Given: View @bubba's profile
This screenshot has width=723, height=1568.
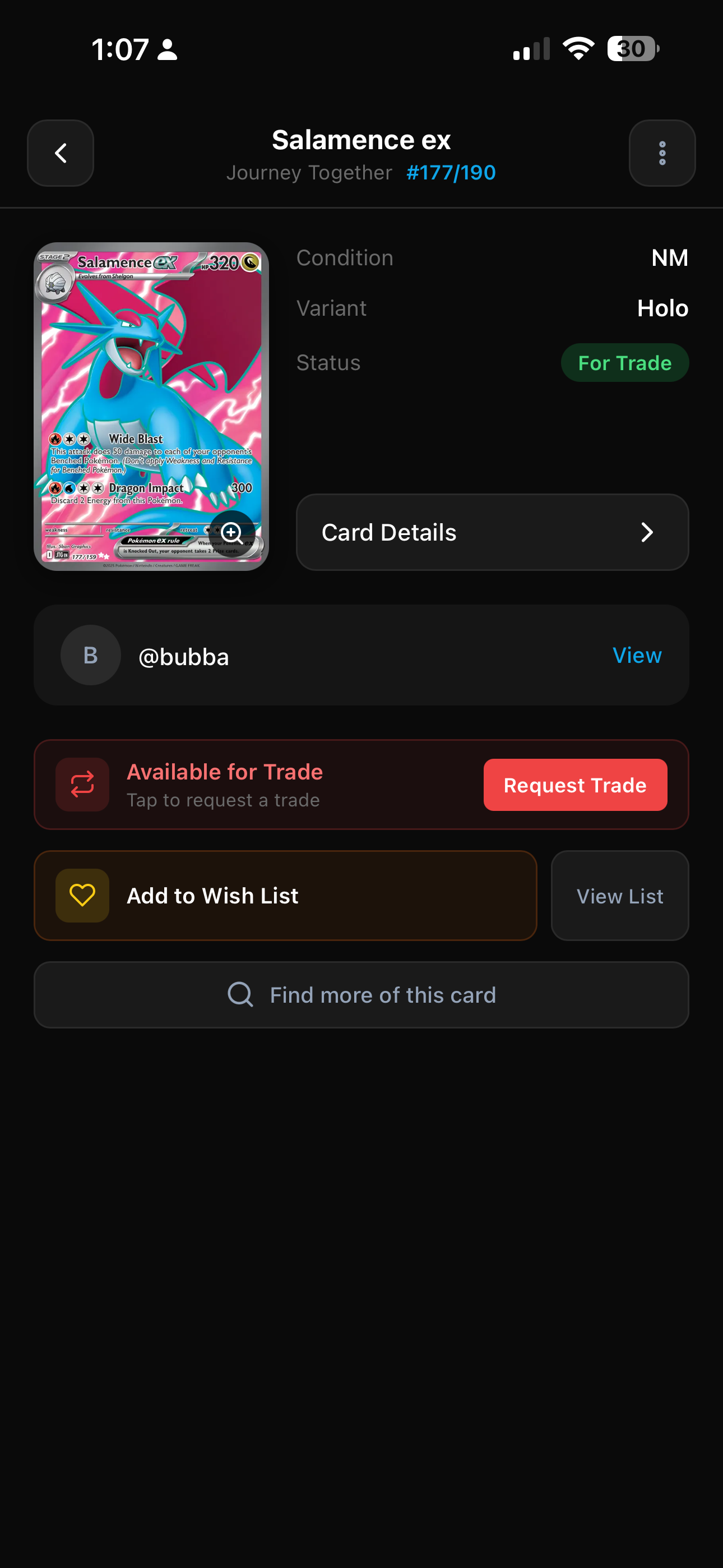Looking at the screenshot, I should coord(636,656).
